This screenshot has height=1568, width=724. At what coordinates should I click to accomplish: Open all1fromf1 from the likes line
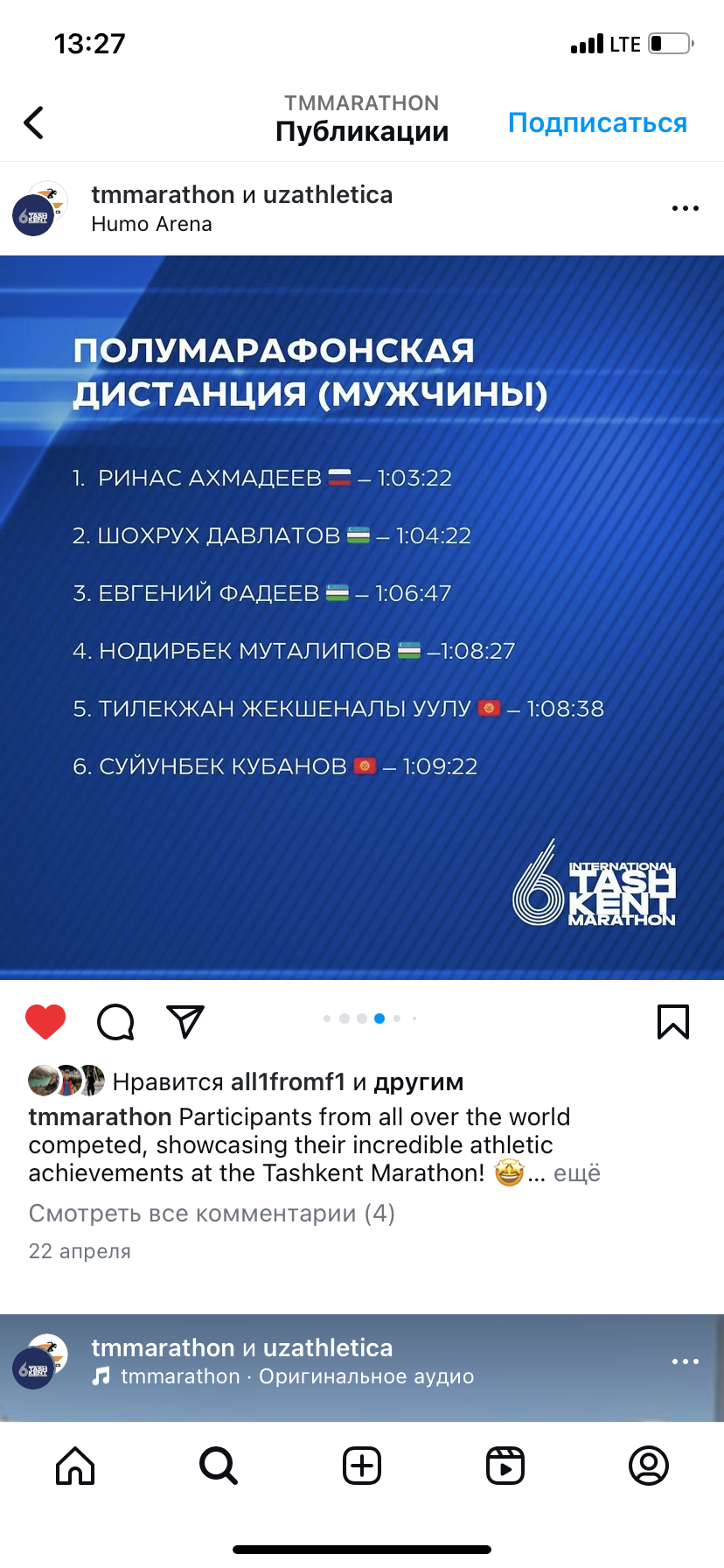(288, 1082)
